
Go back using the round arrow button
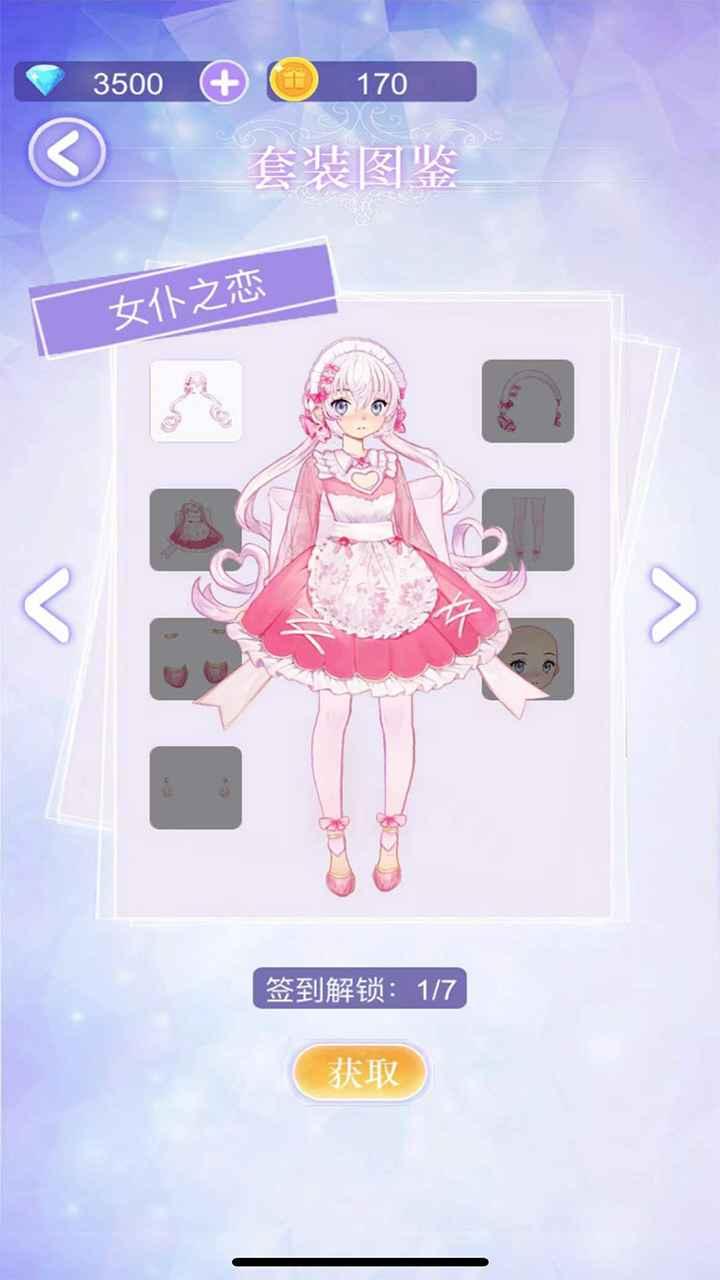[66, 152]
